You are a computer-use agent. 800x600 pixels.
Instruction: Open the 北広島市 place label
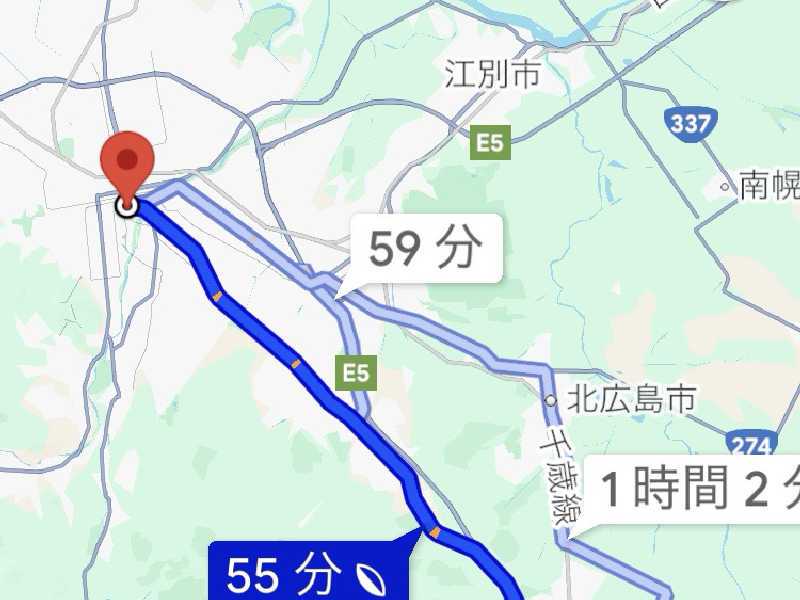point(630,400)
